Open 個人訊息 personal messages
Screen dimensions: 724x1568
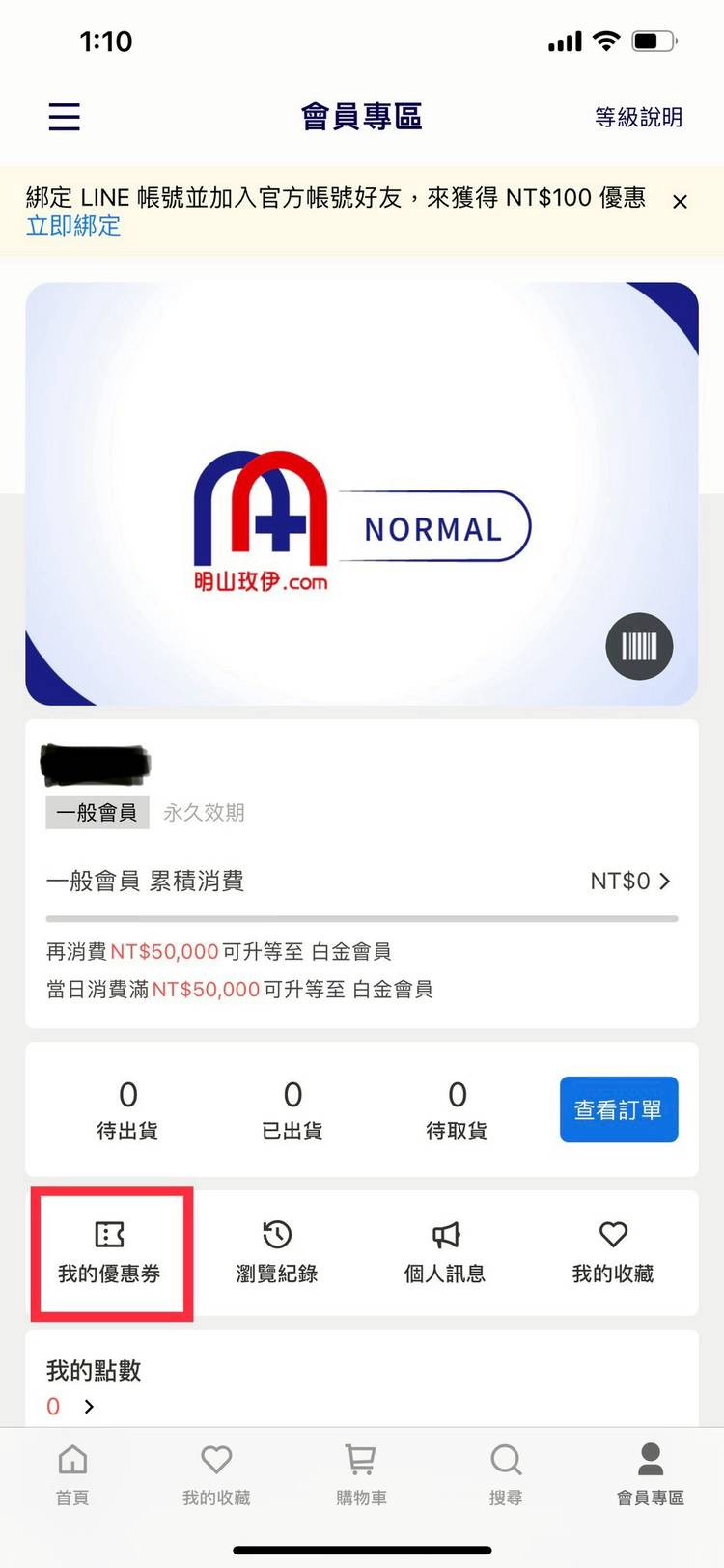coord(444,1253)
